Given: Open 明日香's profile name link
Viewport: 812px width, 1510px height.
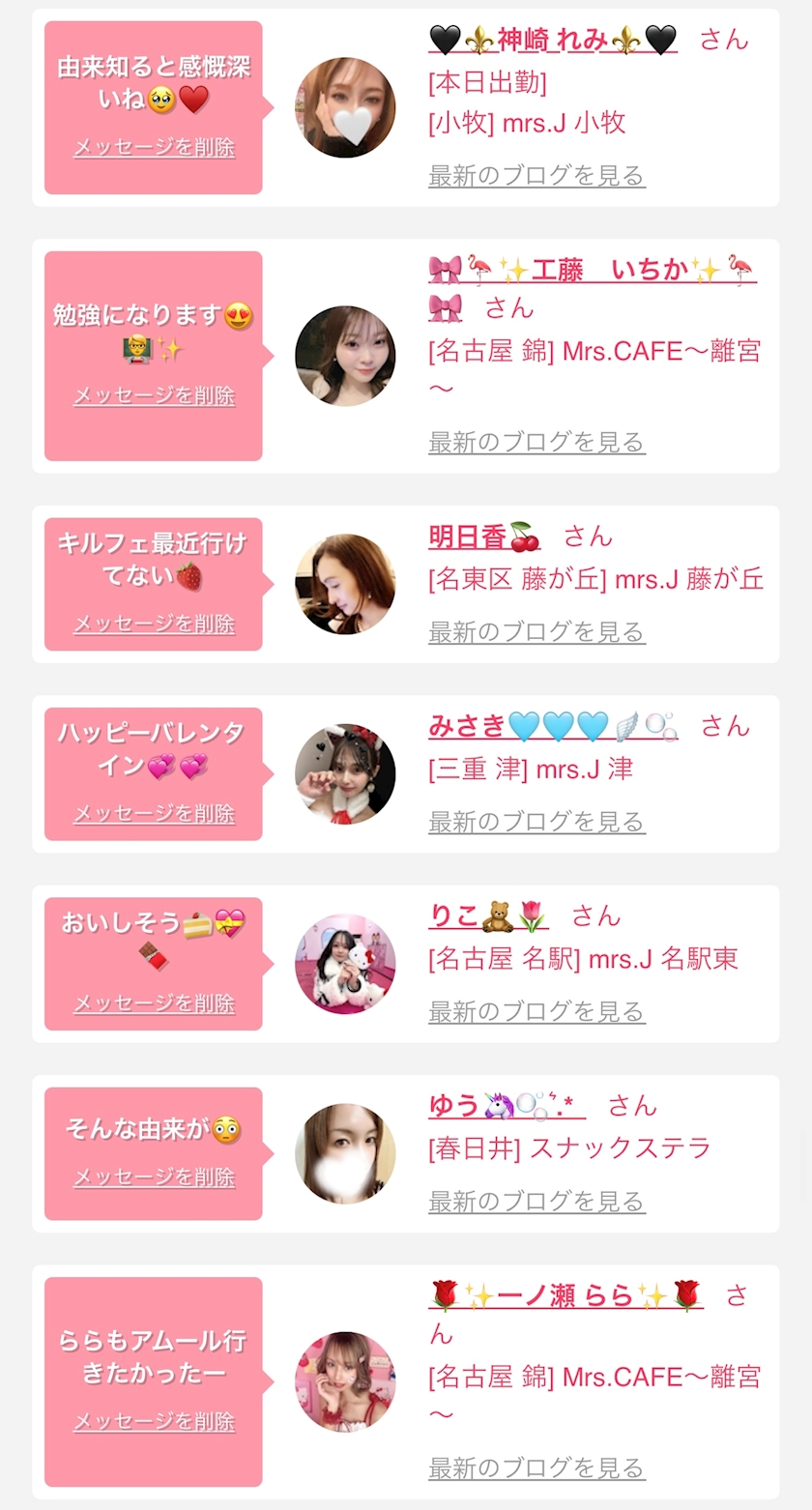Looking at the screenshot, I should coord(484,537).
